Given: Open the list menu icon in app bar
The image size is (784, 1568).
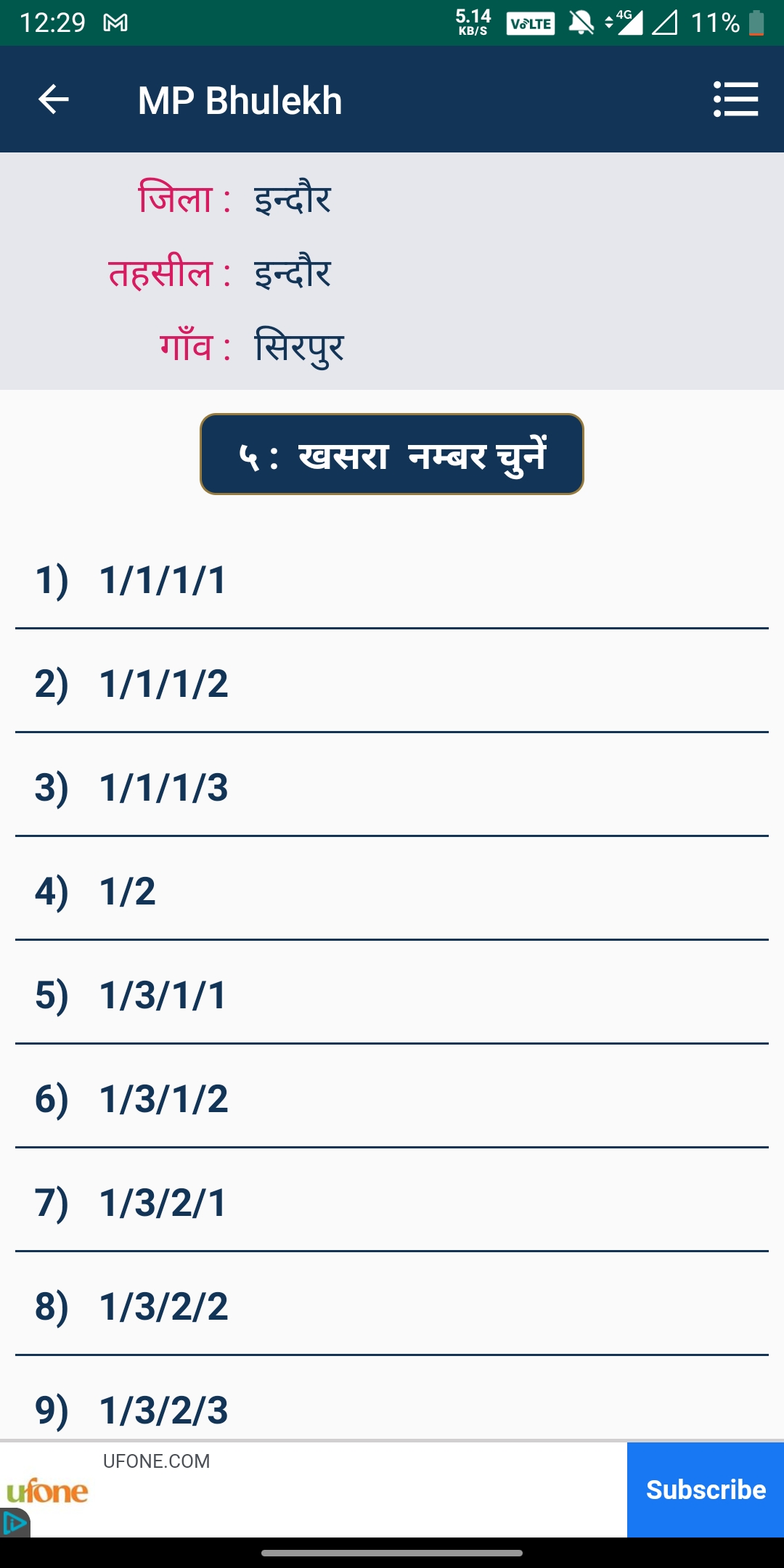Looking at the screenshot, I should coord(735,99).
